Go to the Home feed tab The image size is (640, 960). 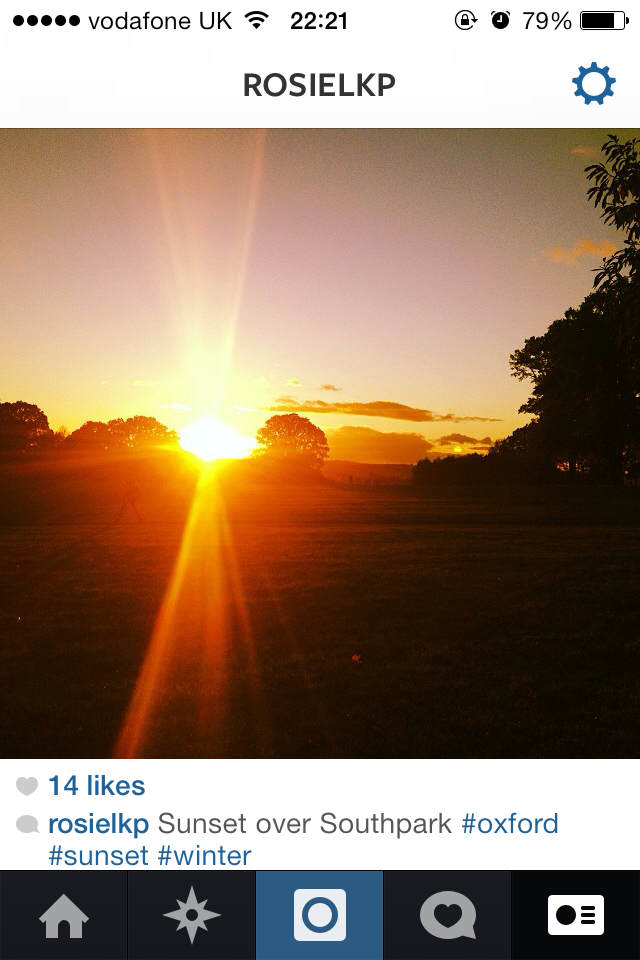point(63,915)
